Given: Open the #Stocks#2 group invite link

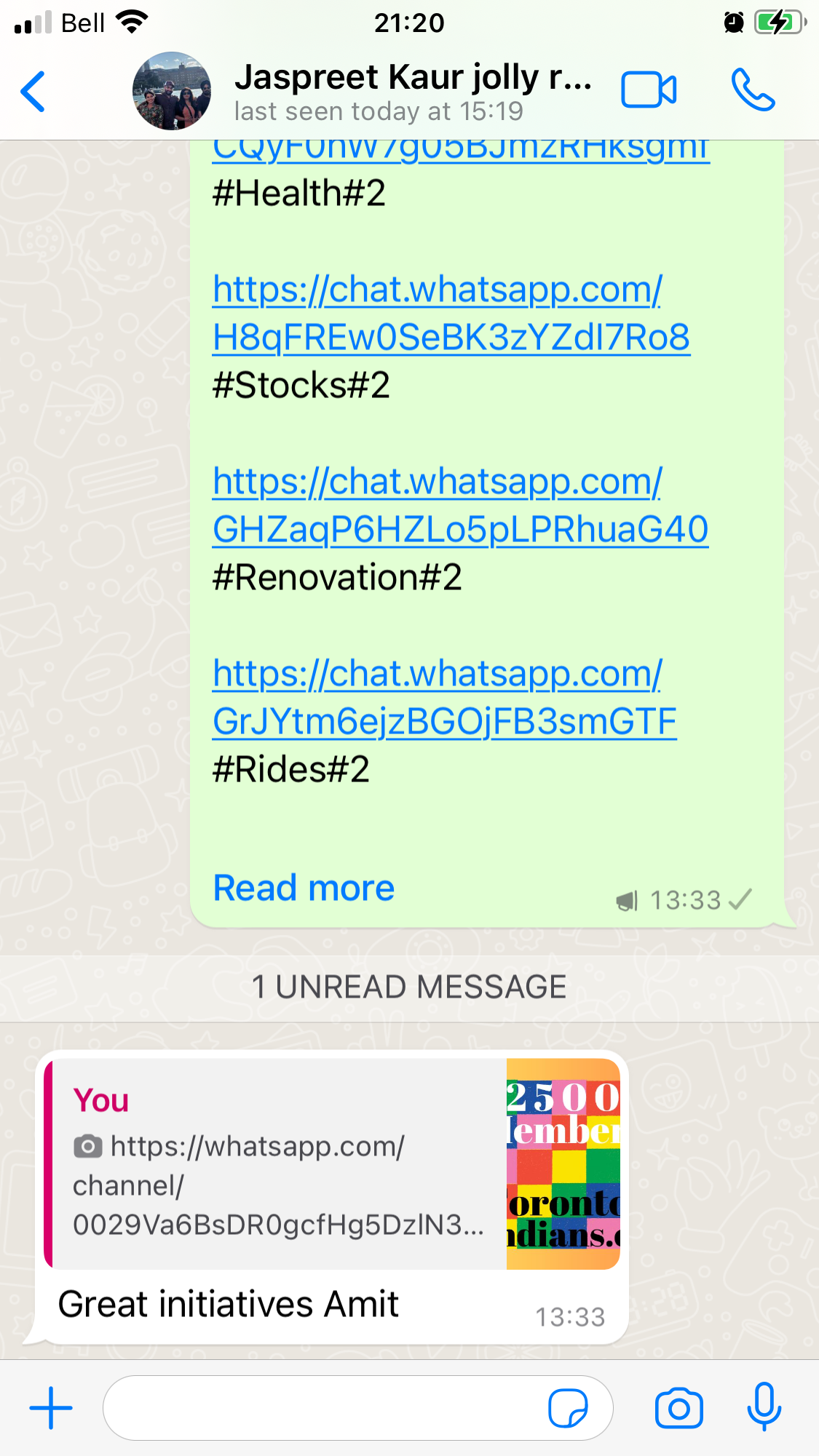Looking at the screenshot, I should (450, 314).
